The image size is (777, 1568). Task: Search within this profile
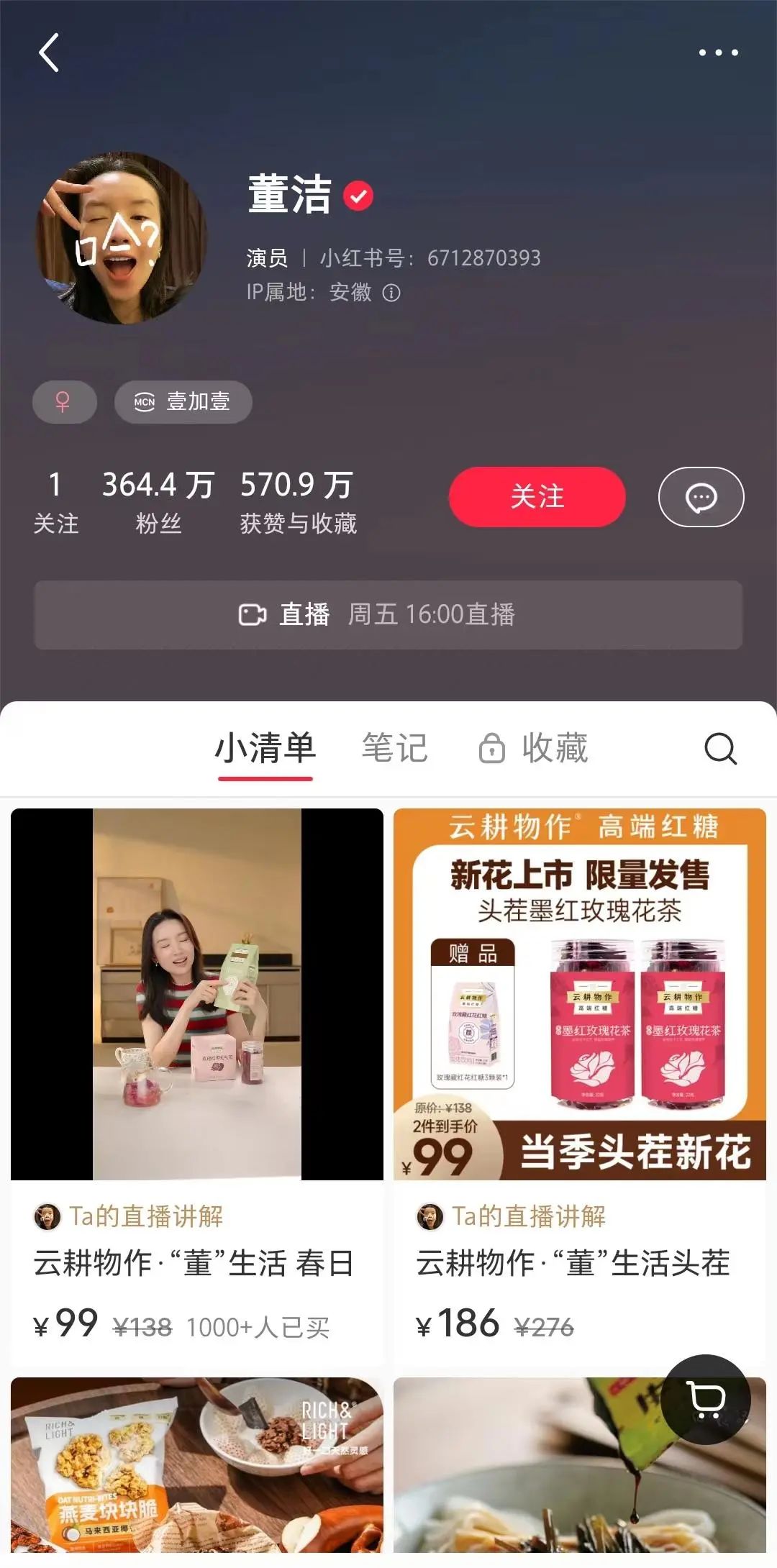720,748
